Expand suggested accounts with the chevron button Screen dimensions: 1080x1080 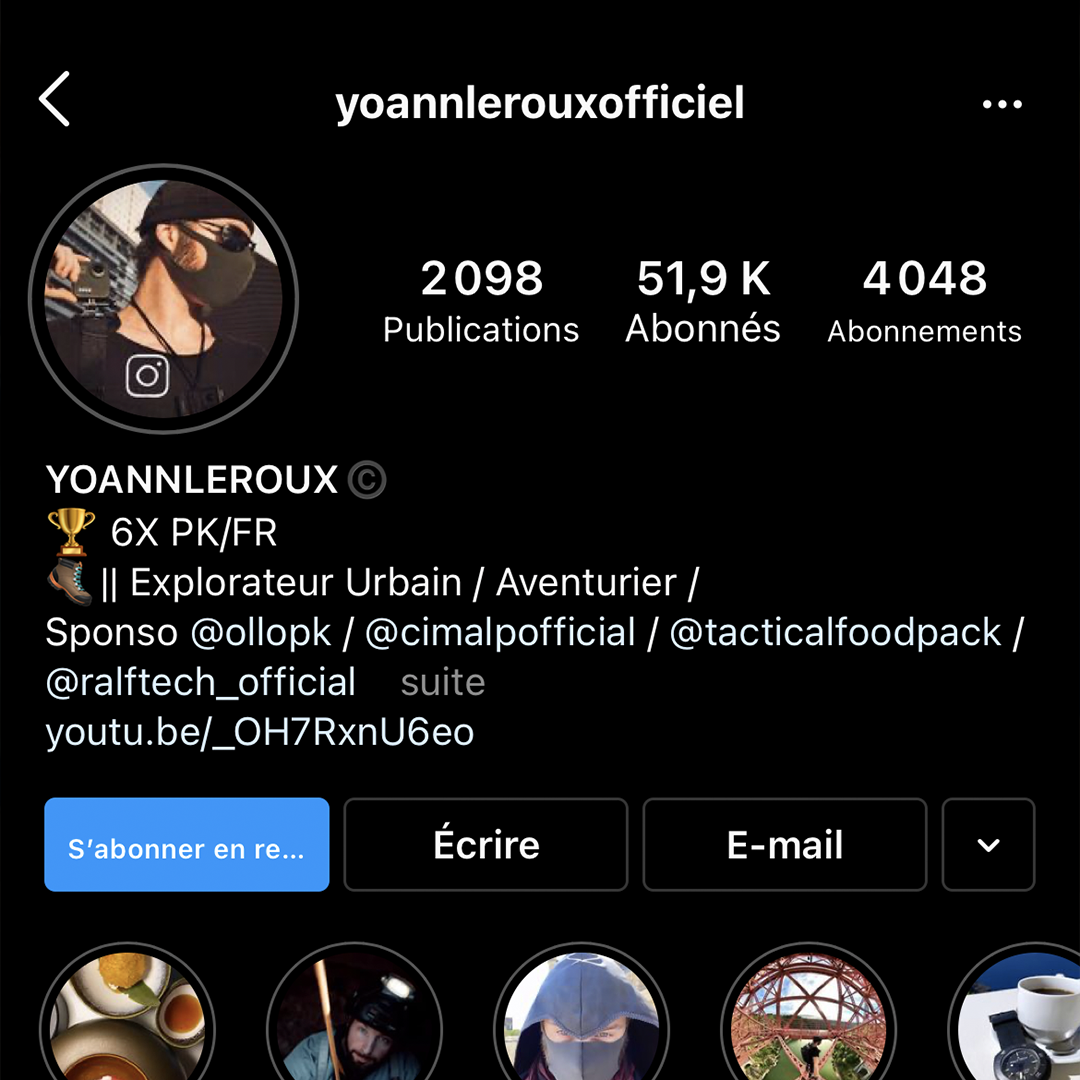(x=988, y=845)
